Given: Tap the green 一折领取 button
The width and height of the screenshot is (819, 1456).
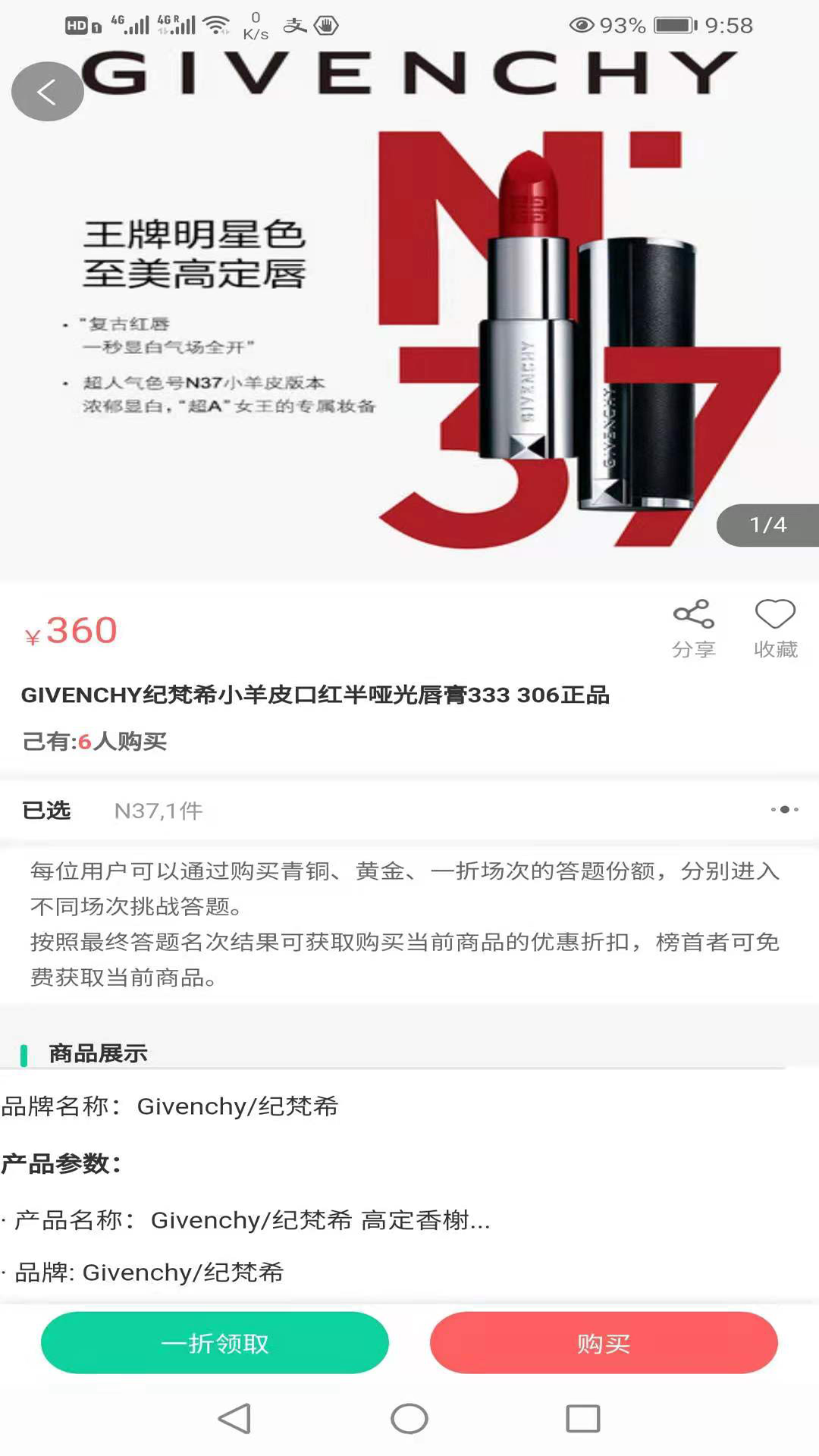Looking at the screenshot, I should pos(215,1343).
